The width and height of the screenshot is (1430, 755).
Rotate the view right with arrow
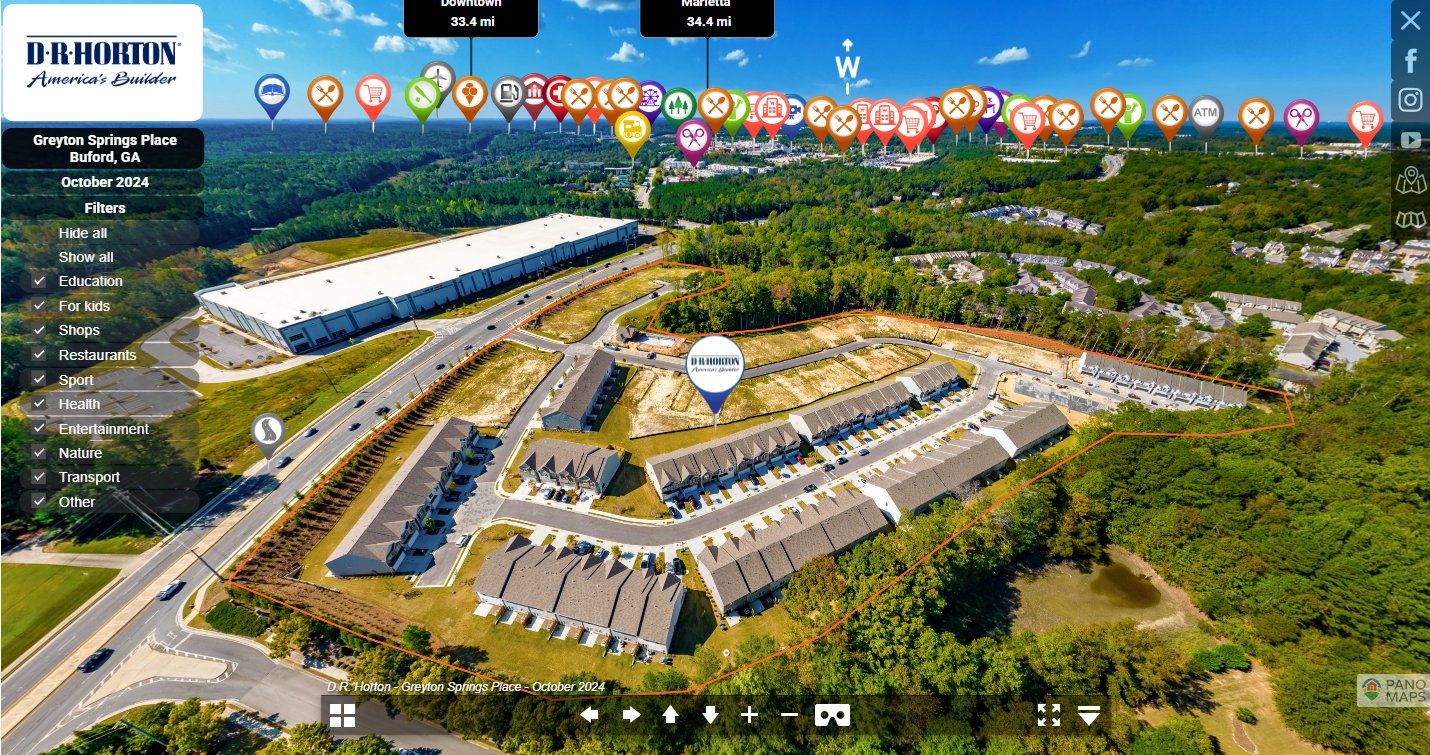click(631, 715)
